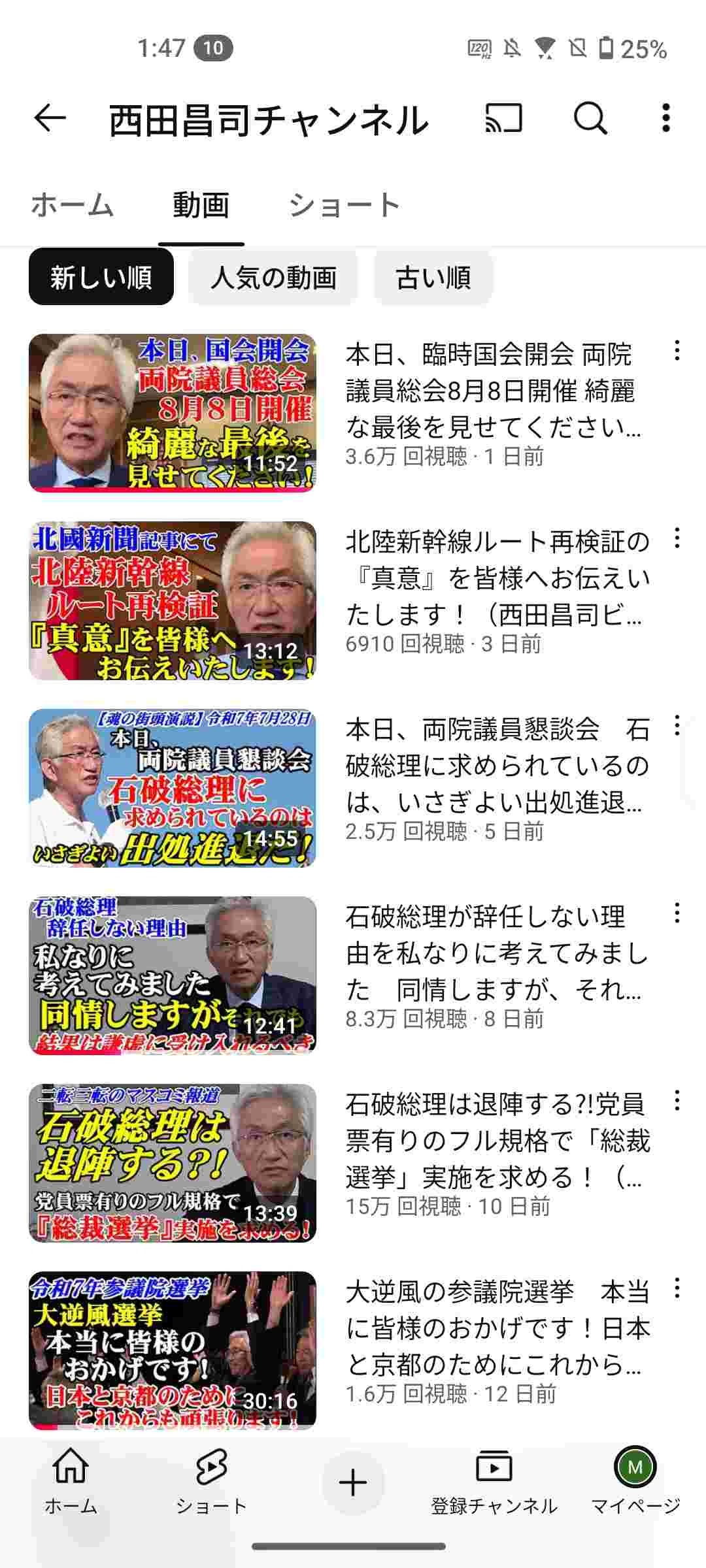Go to 登録チャンネル subscriptions tab
Image resolution: width=706 pixels, height=1568 pixels.
(494, 1484)
